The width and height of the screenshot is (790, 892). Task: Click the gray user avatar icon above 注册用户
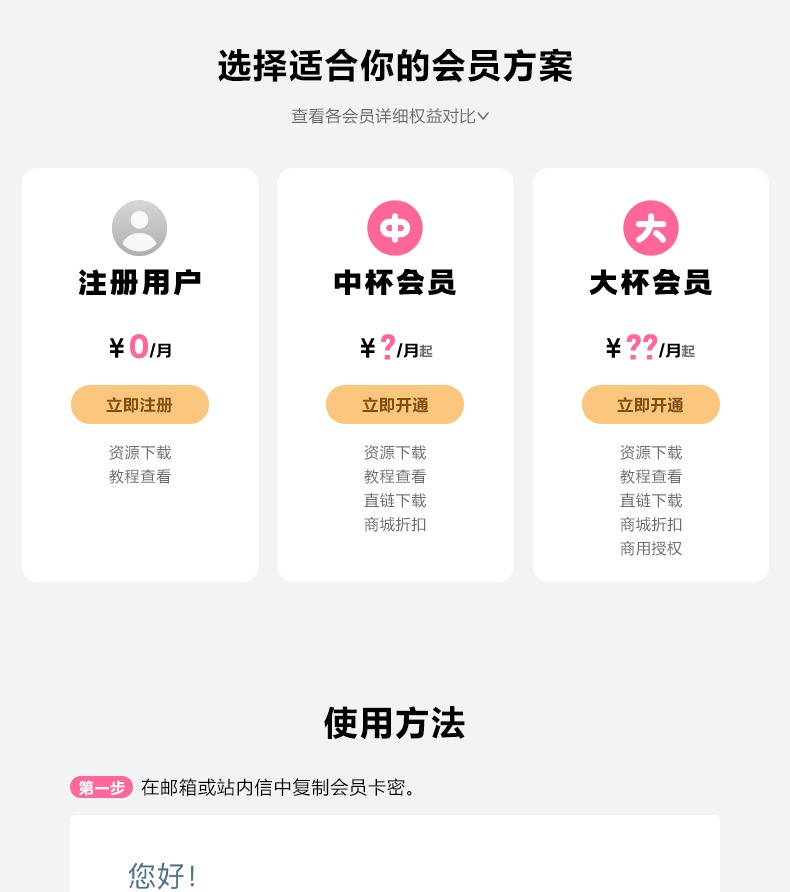pyautogui.click(x=139, y=227)
